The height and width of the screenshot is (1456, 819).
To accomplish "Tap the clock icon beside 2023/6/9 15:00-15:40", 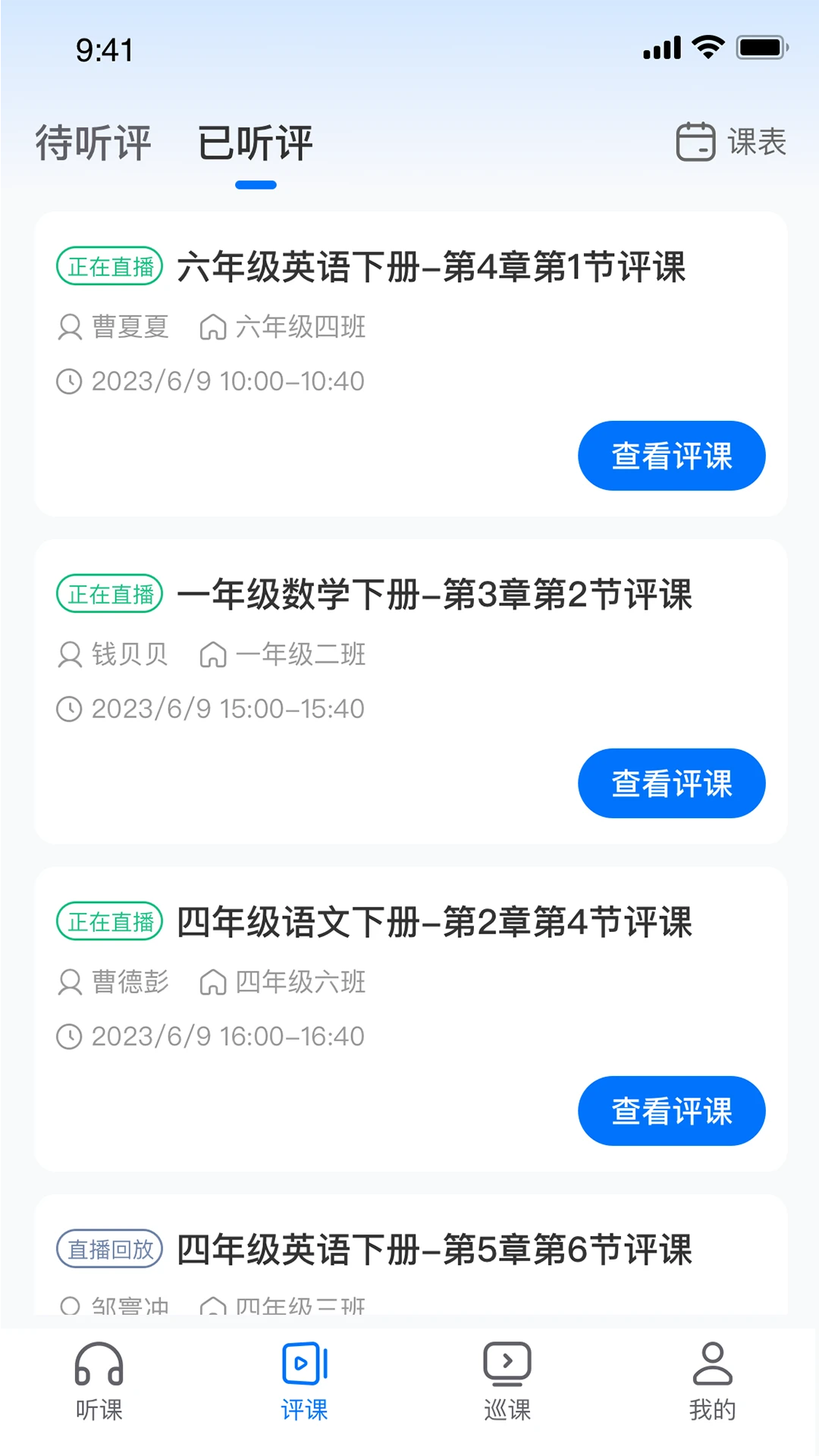I will pos(71,708).
